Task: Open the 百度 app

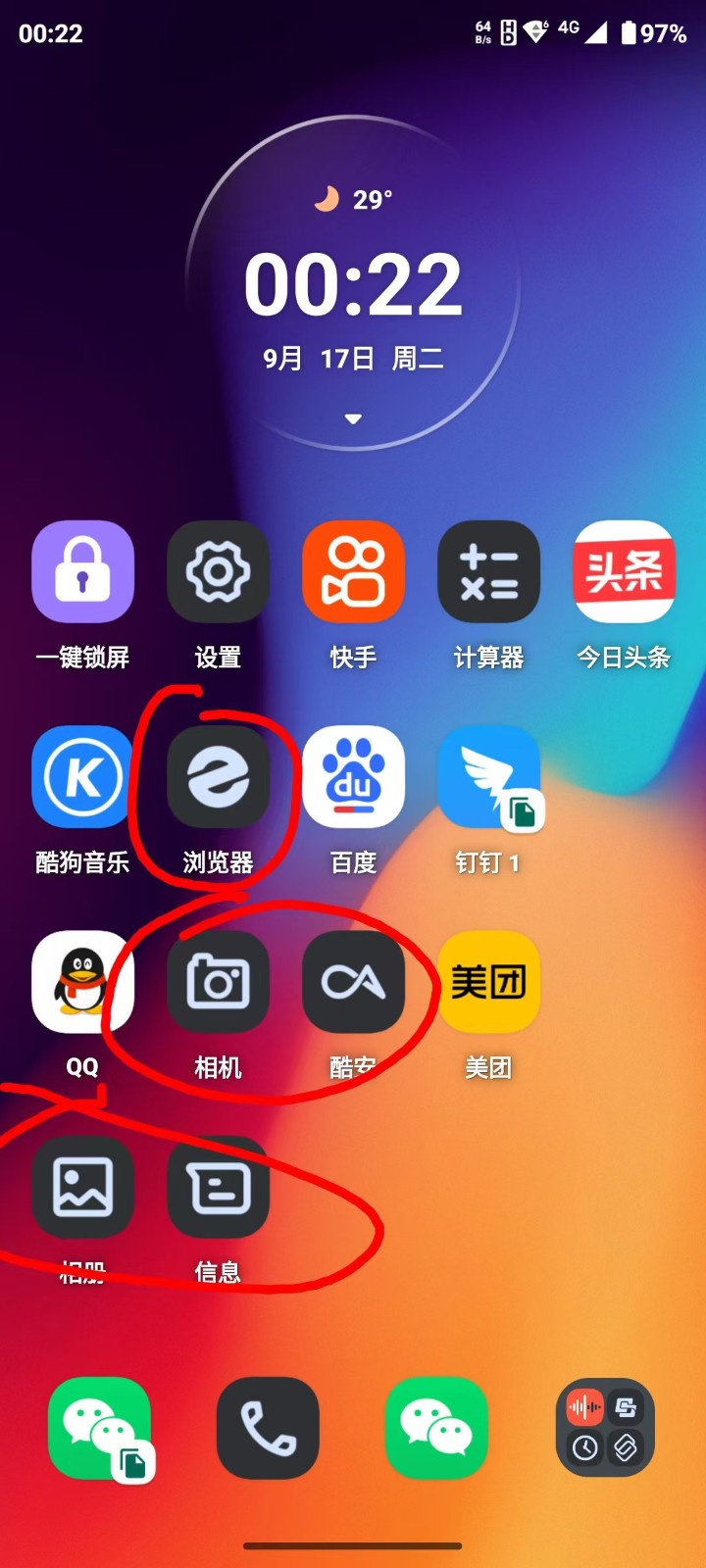Action: pyautogui.click(x=353, y=777)
